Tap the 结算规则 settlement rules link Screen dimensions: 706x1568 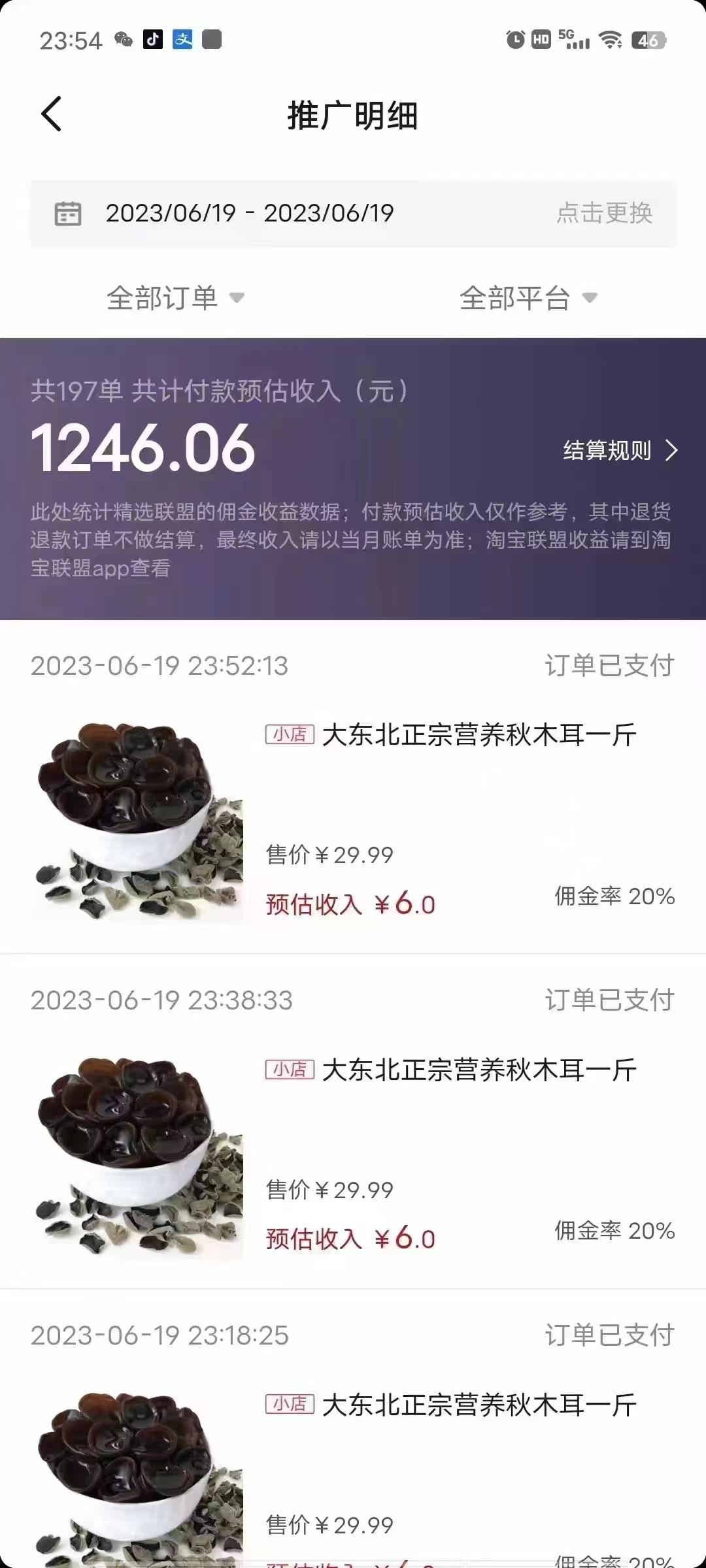point(607,450)
